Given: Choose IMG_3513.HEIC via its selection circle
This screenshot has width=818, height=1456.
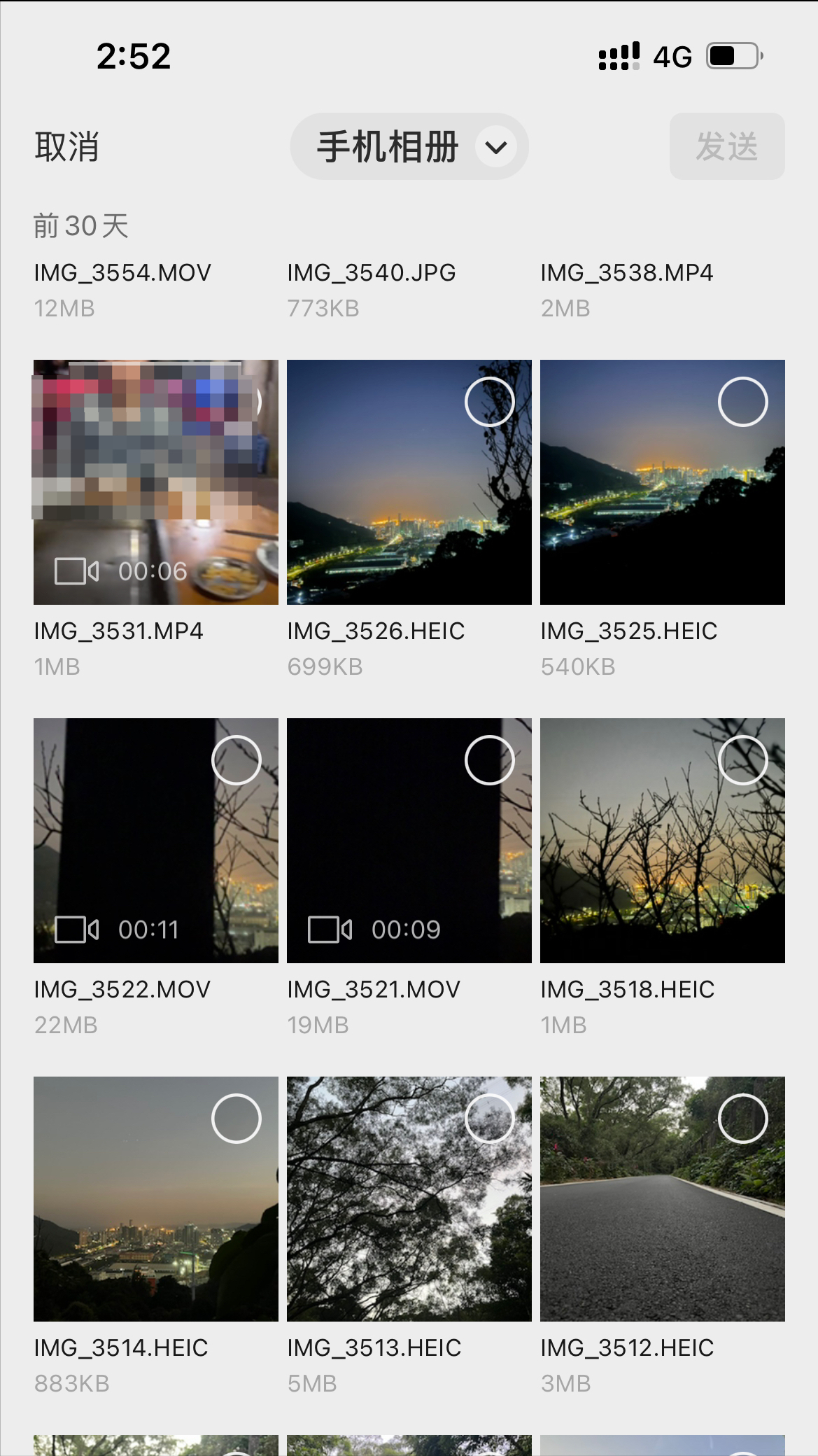Looking at the screenshot, I should (x=489, y=1119).
